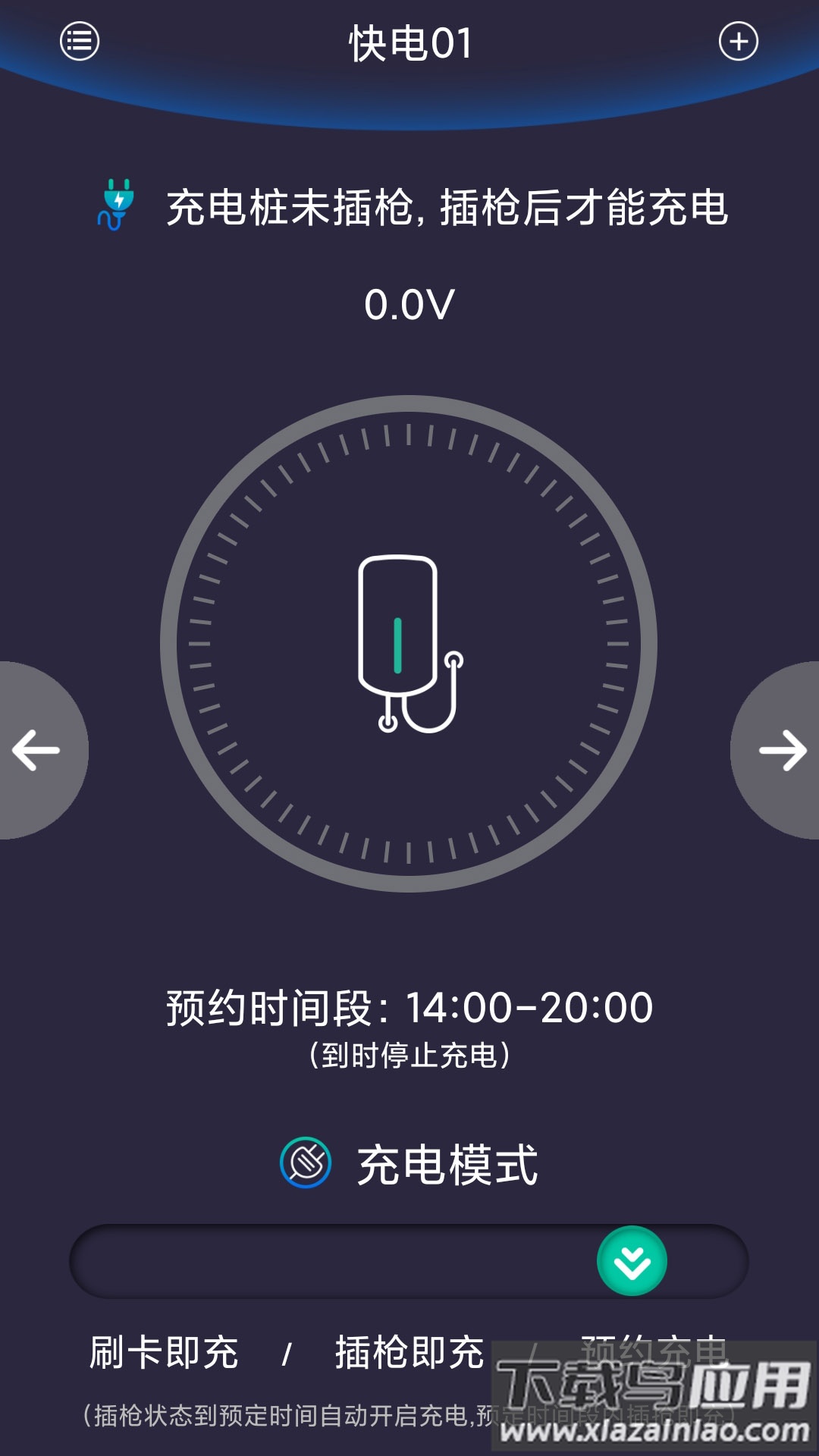Image resolution: width=819 pixels, height=1456 pixels.
Task: Go to the previous charger with left arrow
Action: click(36, 750)
